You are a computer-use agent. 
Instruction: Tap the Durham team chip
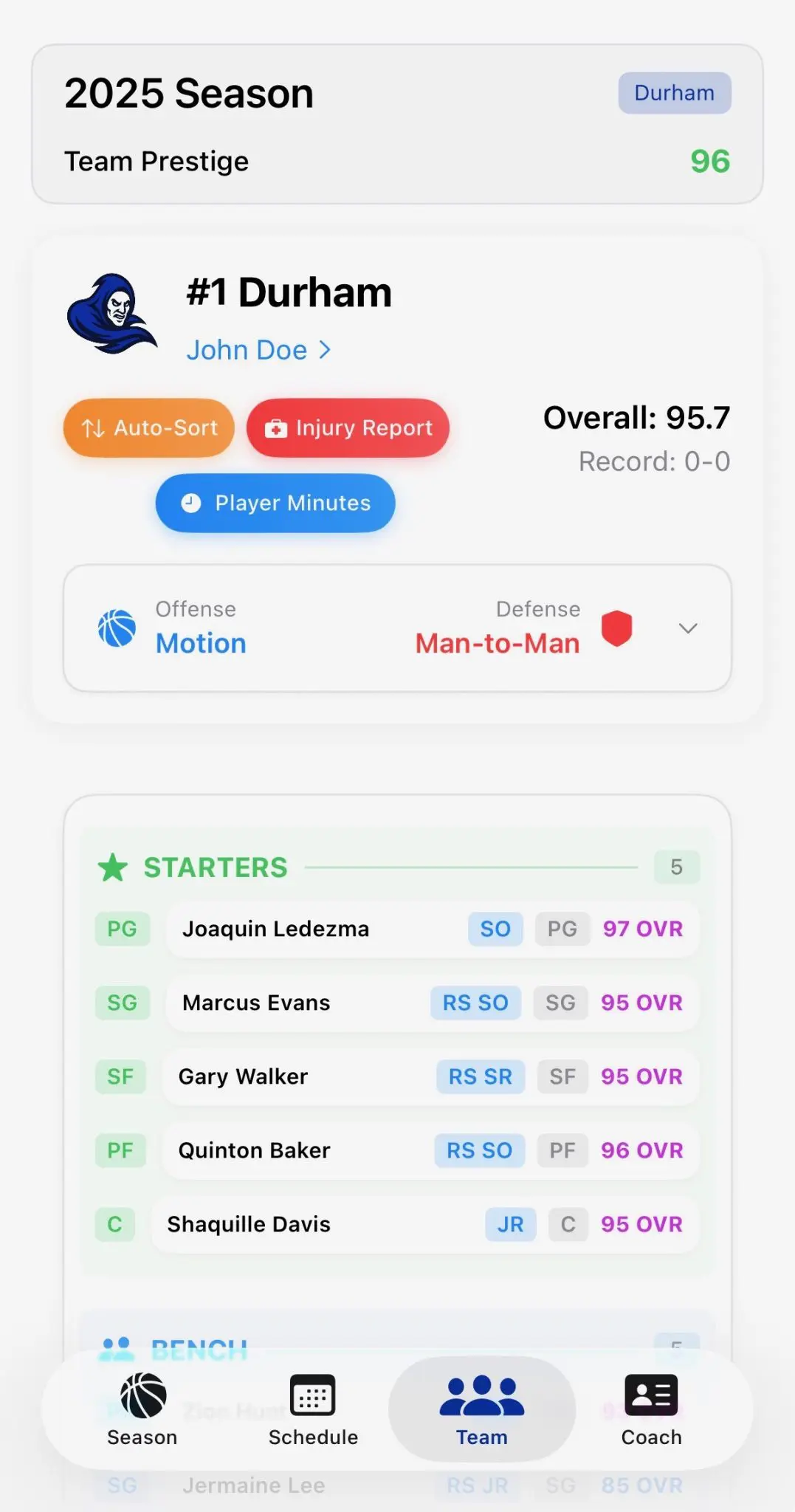click(x=674, y=93)
